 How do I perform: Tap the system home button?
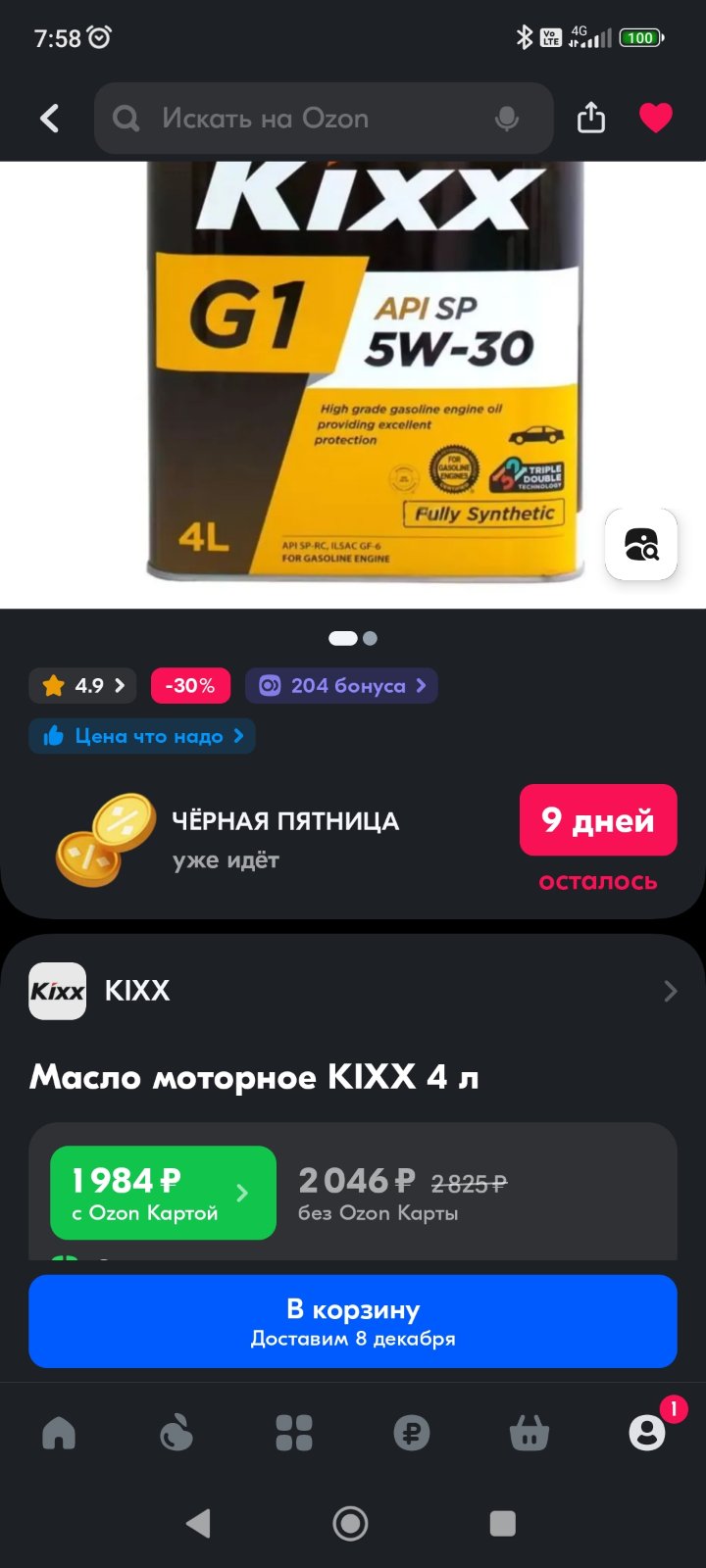(351, 1523)
